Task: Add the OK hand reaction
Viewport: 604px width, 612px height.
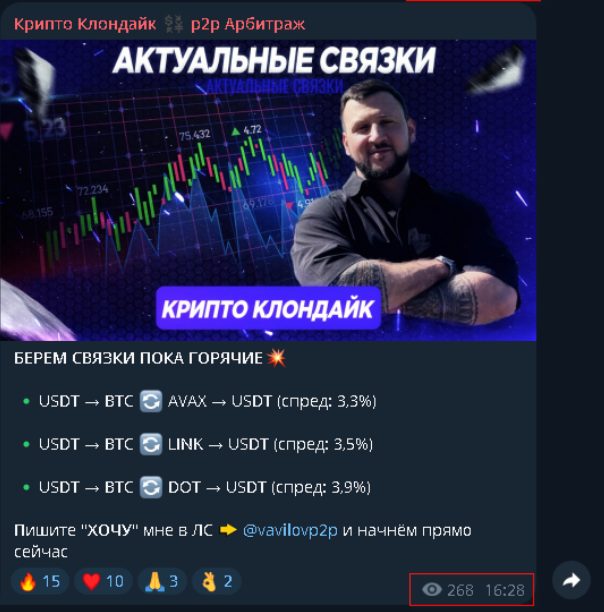Action: 218,581
